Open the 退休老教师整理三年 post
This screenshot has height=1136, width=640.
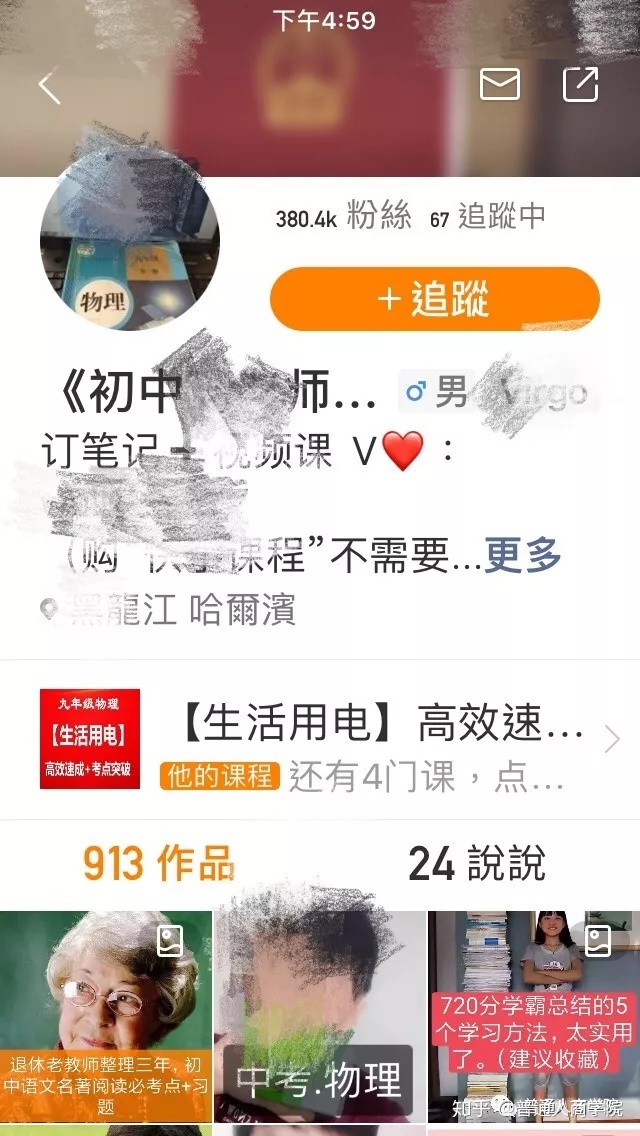point(106,1015)
